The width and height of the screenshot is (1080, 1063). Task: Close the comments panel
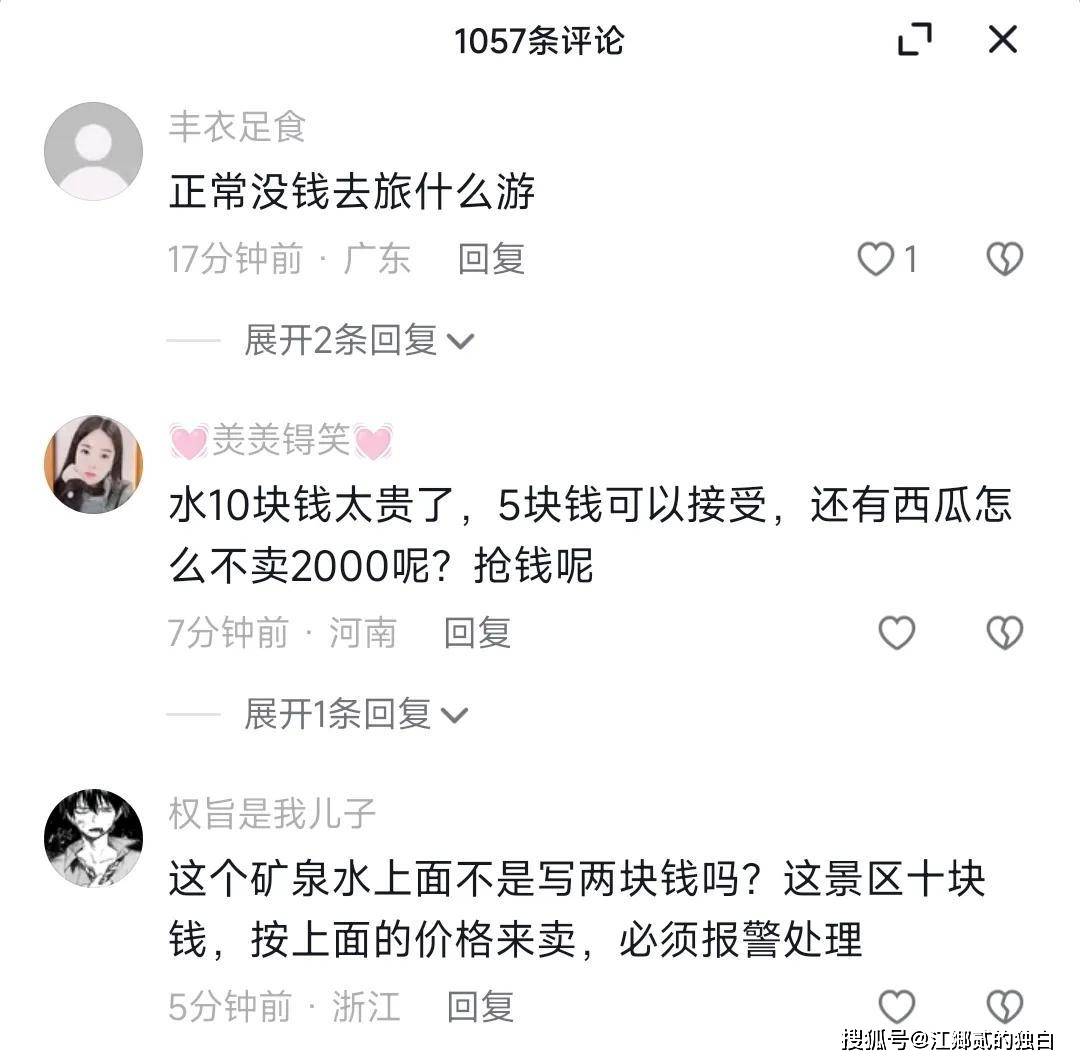click(x=1002, y=40)
